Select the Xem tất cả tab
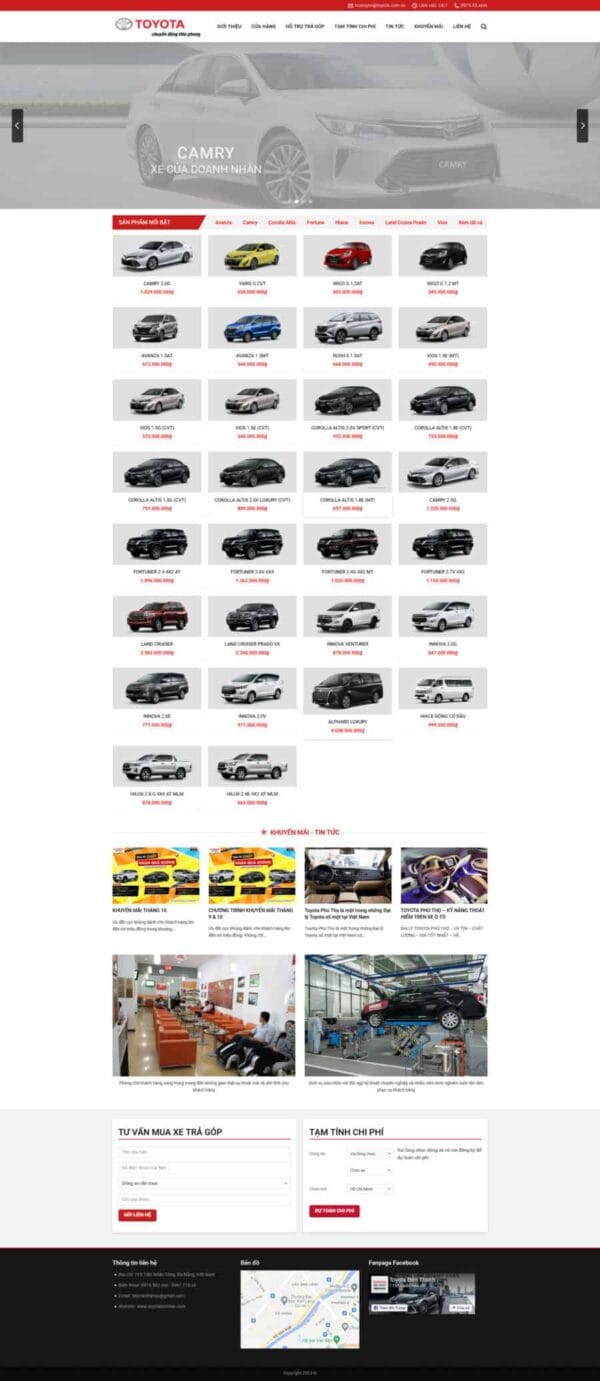600x1381 pixels. [470, 222]
